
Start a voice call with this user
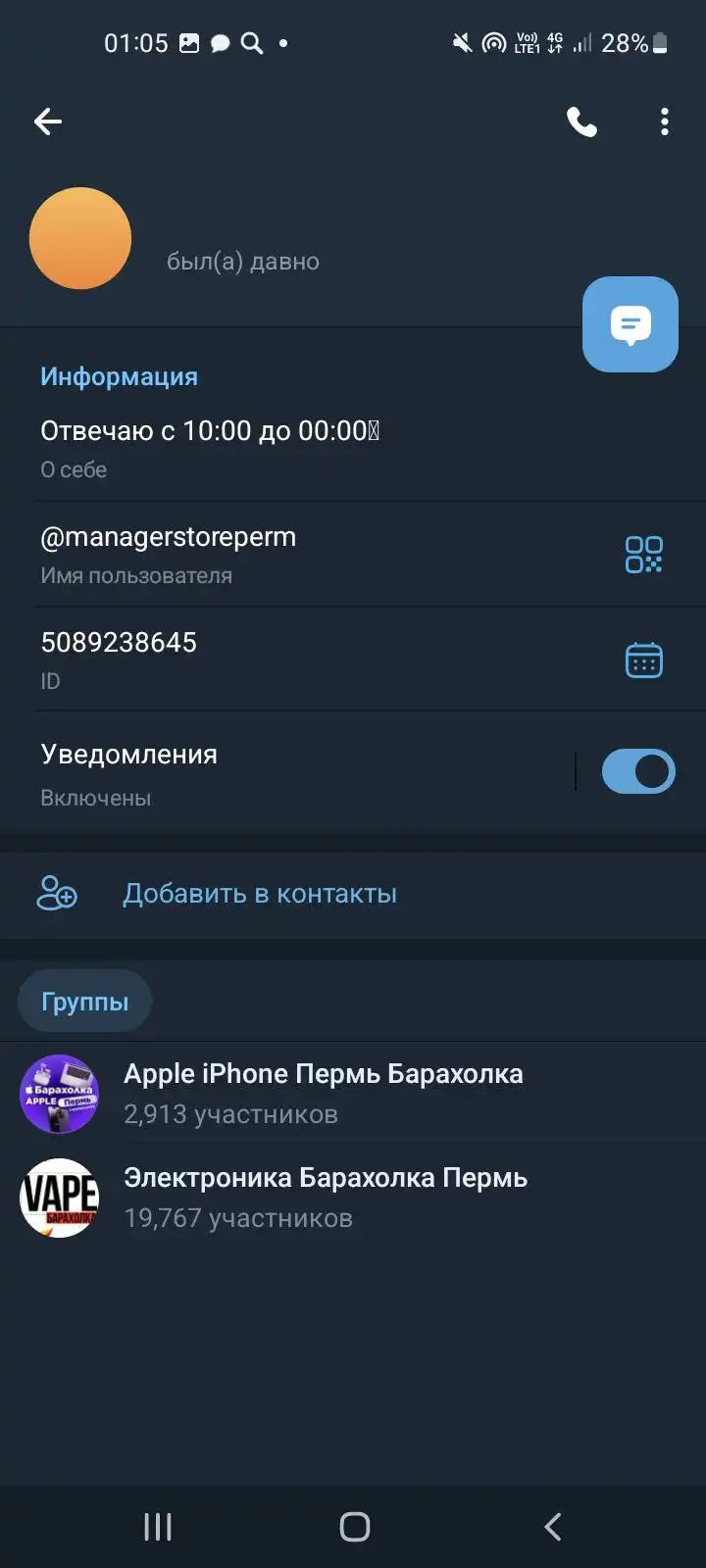click(580, 122)
